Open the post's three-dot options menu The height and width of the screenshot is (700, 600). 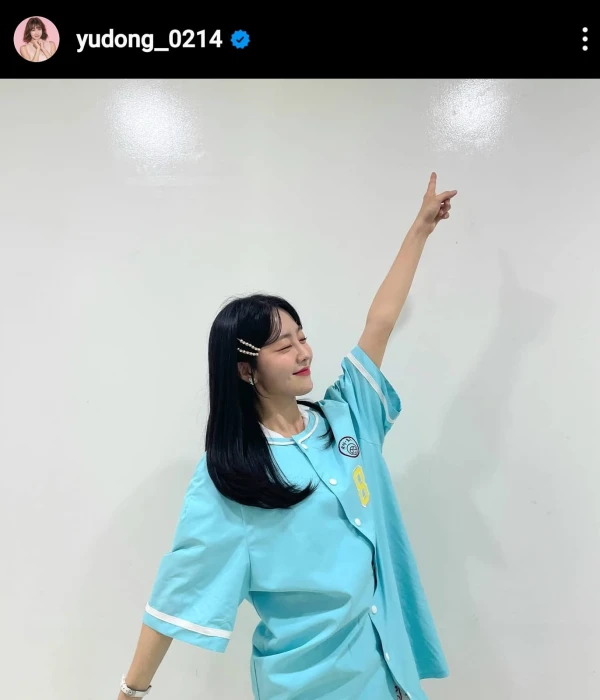click(x=584, y=39)
